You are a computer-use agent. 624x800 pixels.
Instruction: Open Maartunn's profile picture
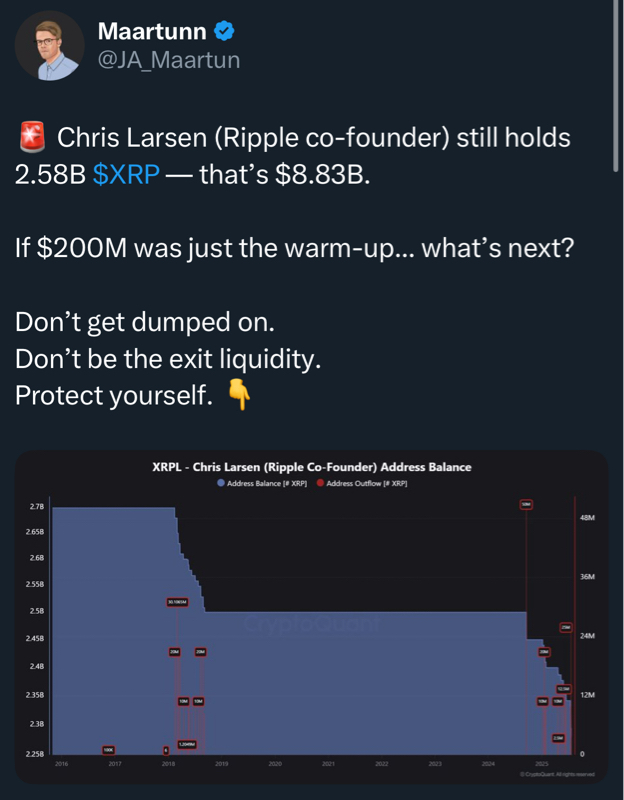pos(50,46)
